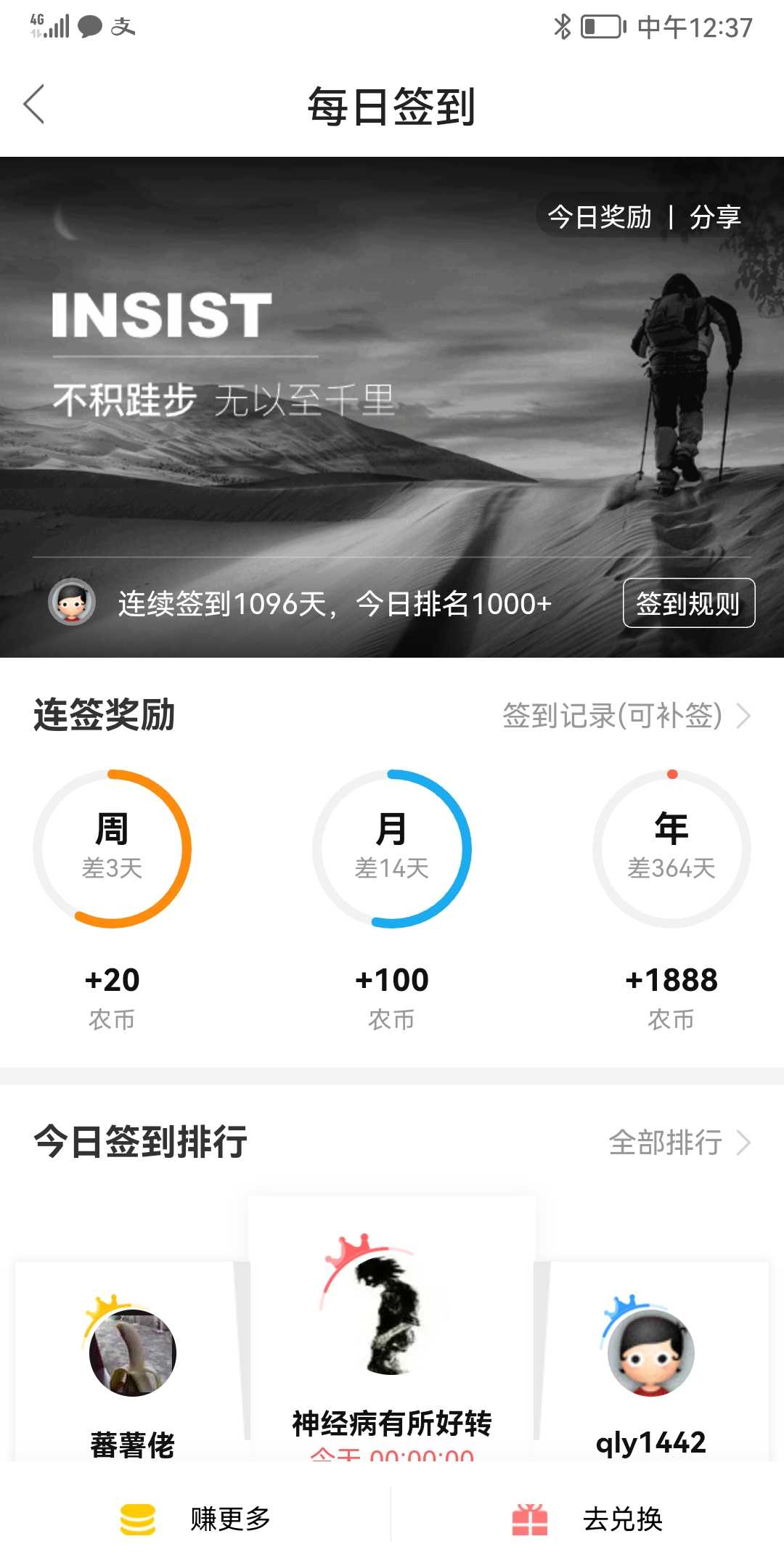Open 神经病有所好转's ranking card

(392, 1328)
